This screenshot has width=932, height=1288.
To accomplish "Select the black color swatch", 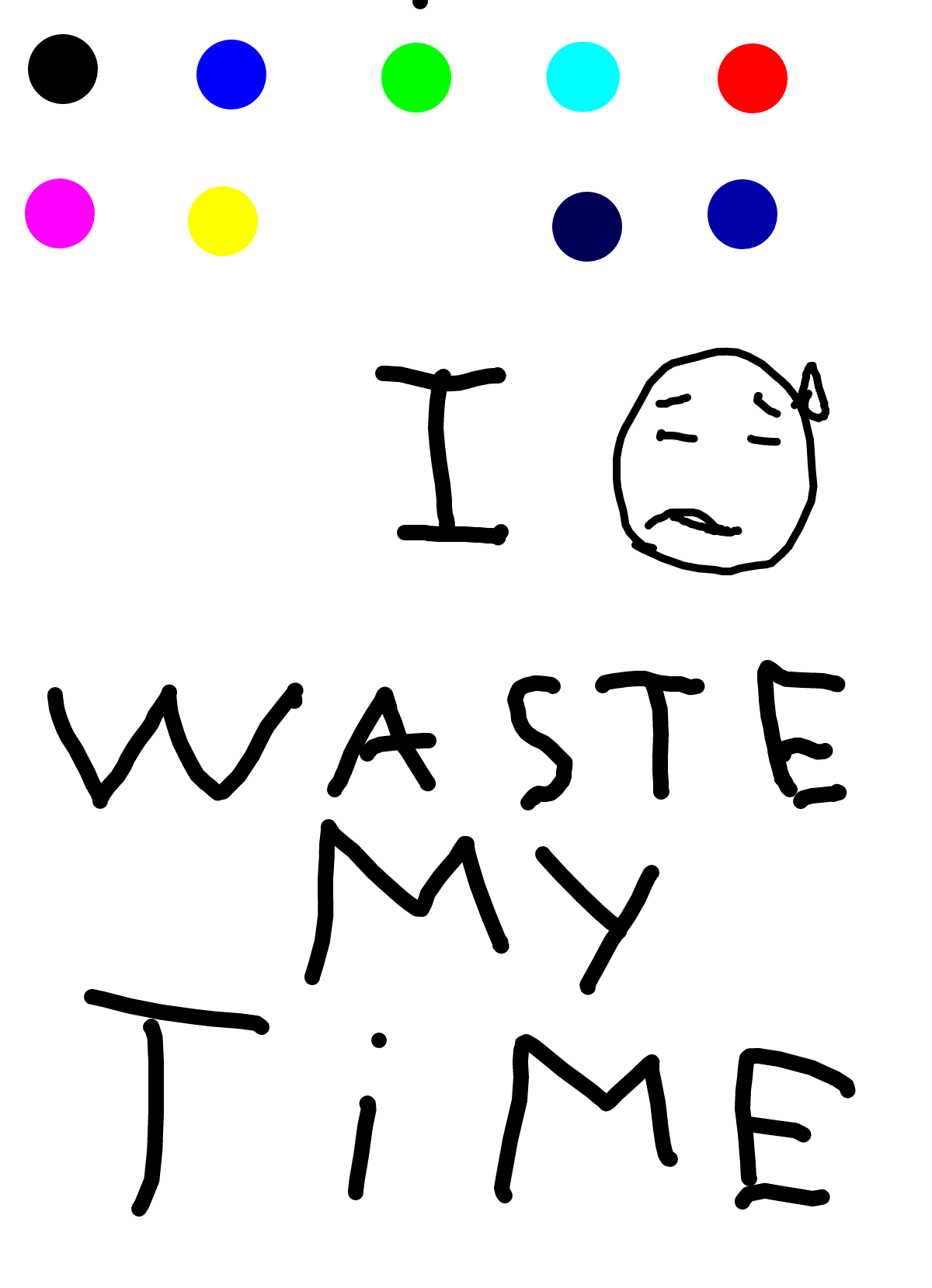I will (63, 68).
